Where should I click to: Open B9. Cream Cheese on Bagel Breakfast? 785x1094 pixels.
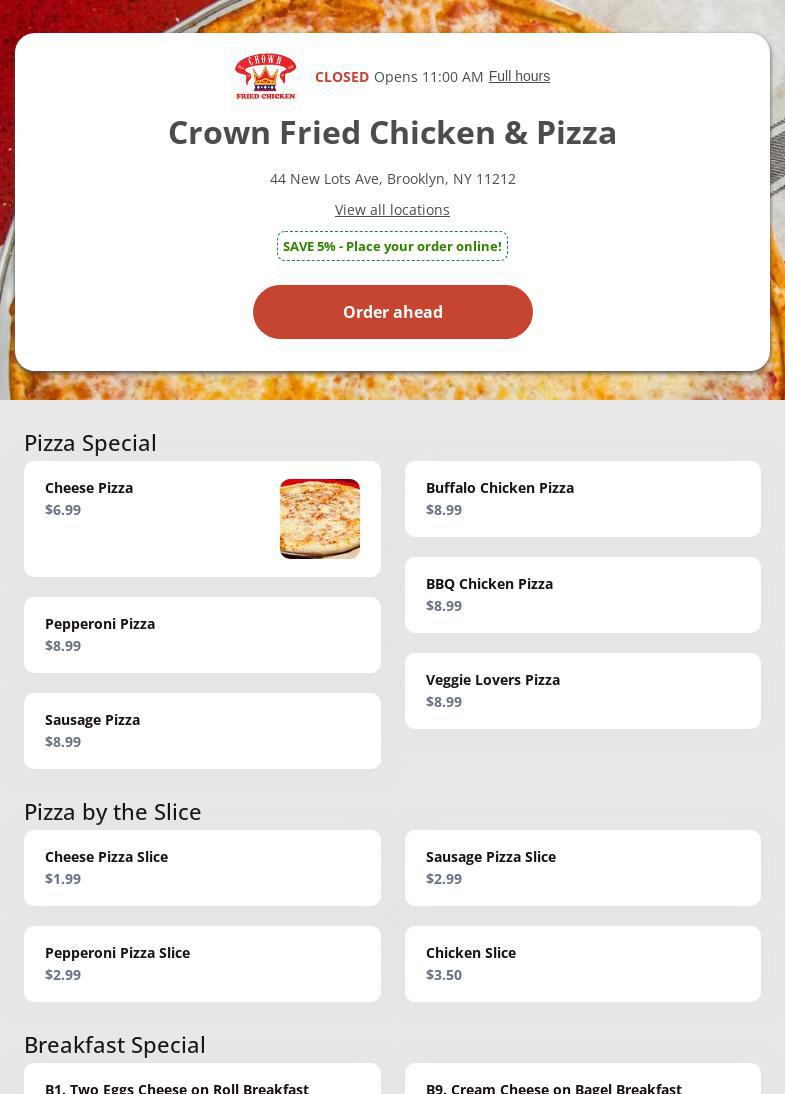point(582,1082)
